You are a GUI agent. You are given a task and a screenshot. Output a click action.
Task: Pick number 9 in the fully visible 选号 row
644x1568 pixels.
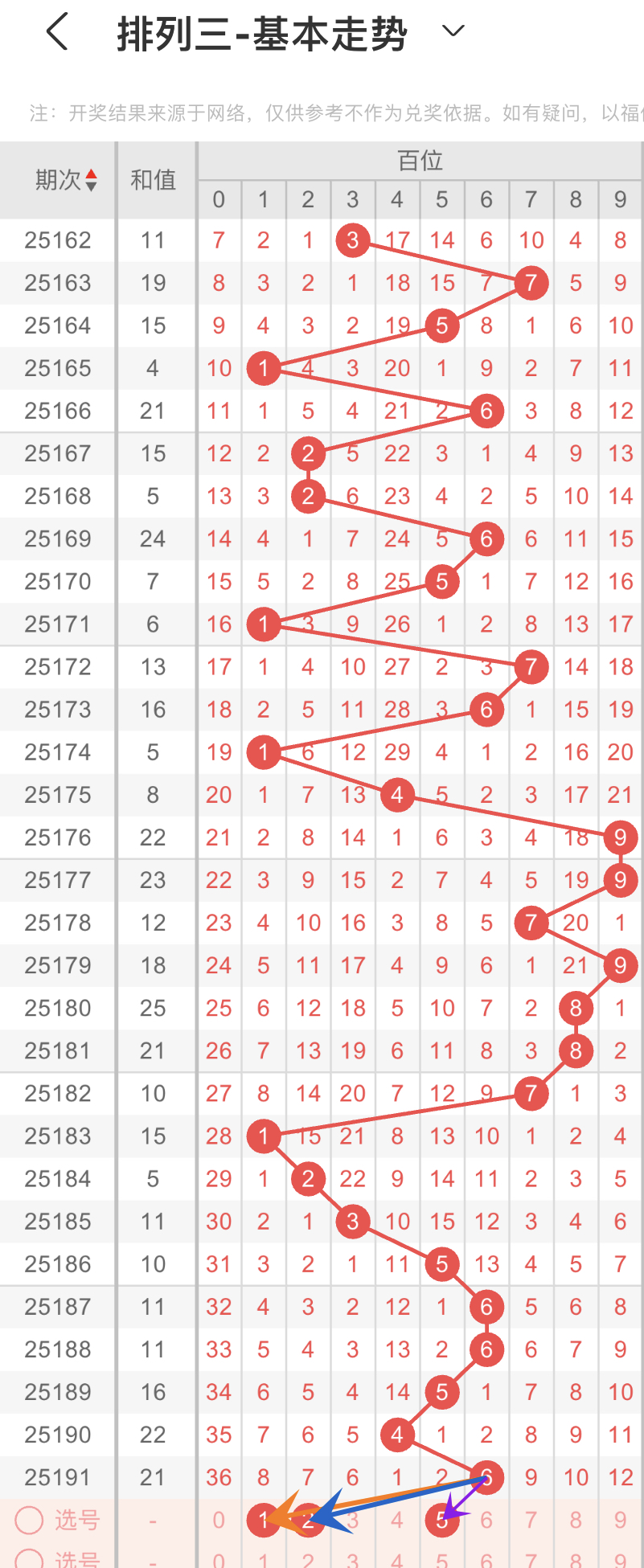[620, 1520]
